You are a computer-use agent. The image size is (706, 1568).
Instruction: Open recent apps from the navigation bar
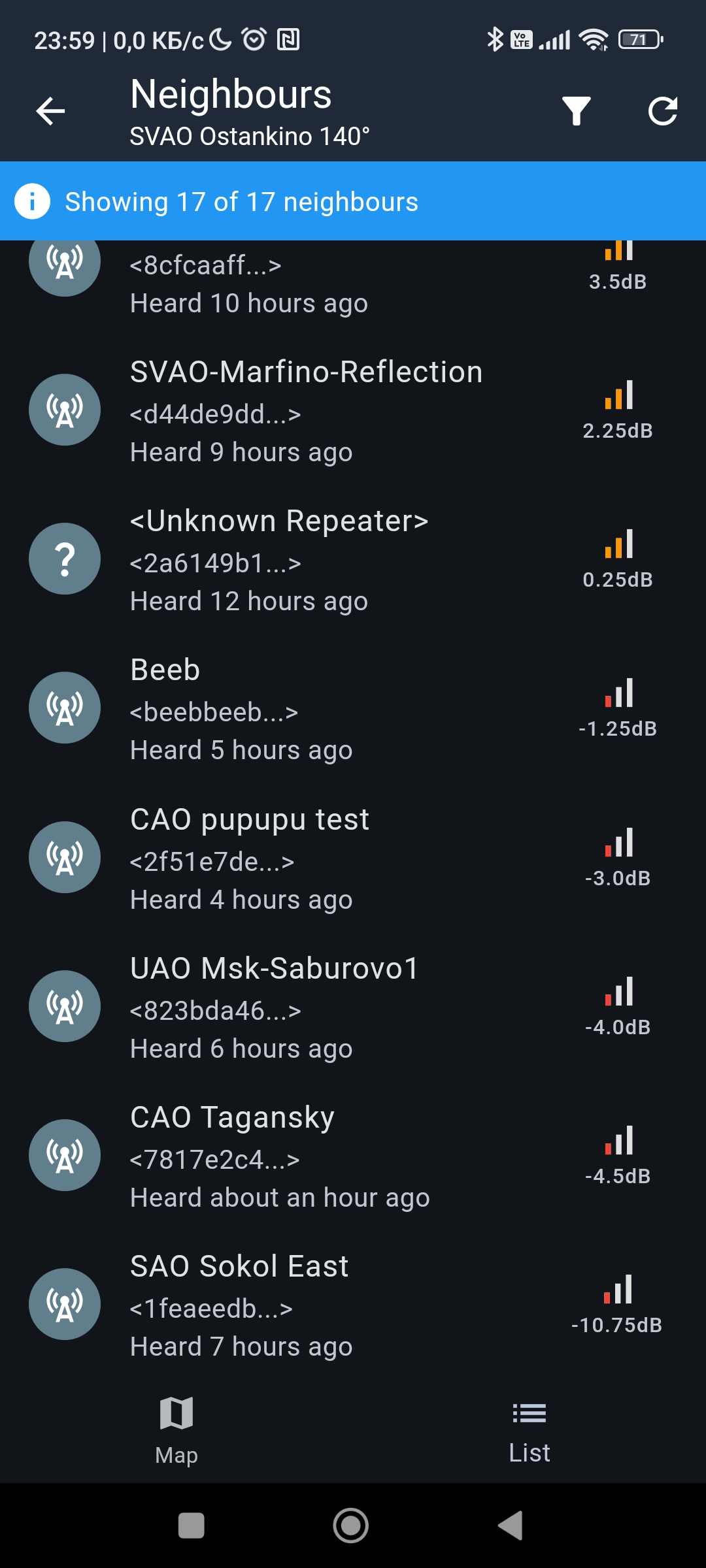pos(192,1526)
